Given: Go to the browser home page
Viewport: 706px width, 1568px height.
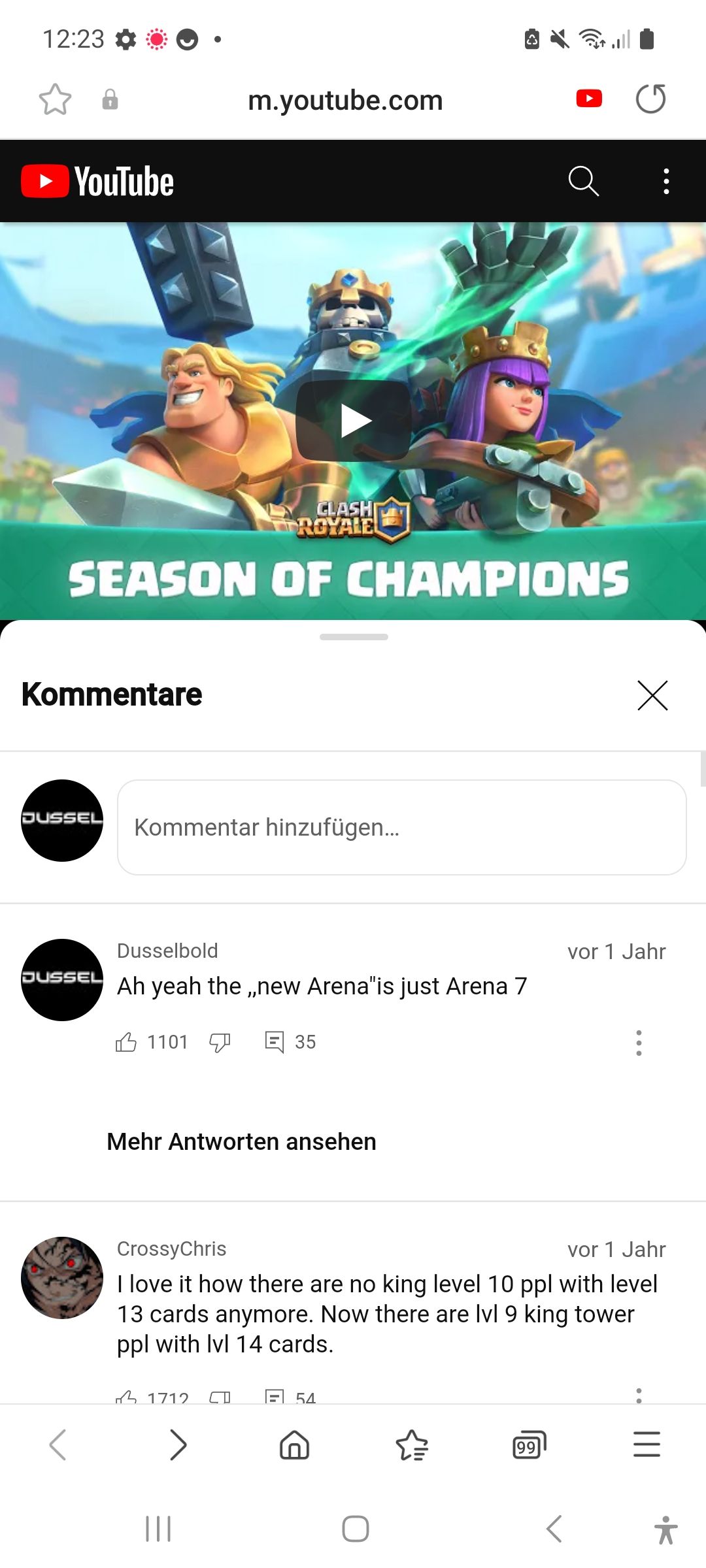Looking at the screenshot, I should point(294,1445).
